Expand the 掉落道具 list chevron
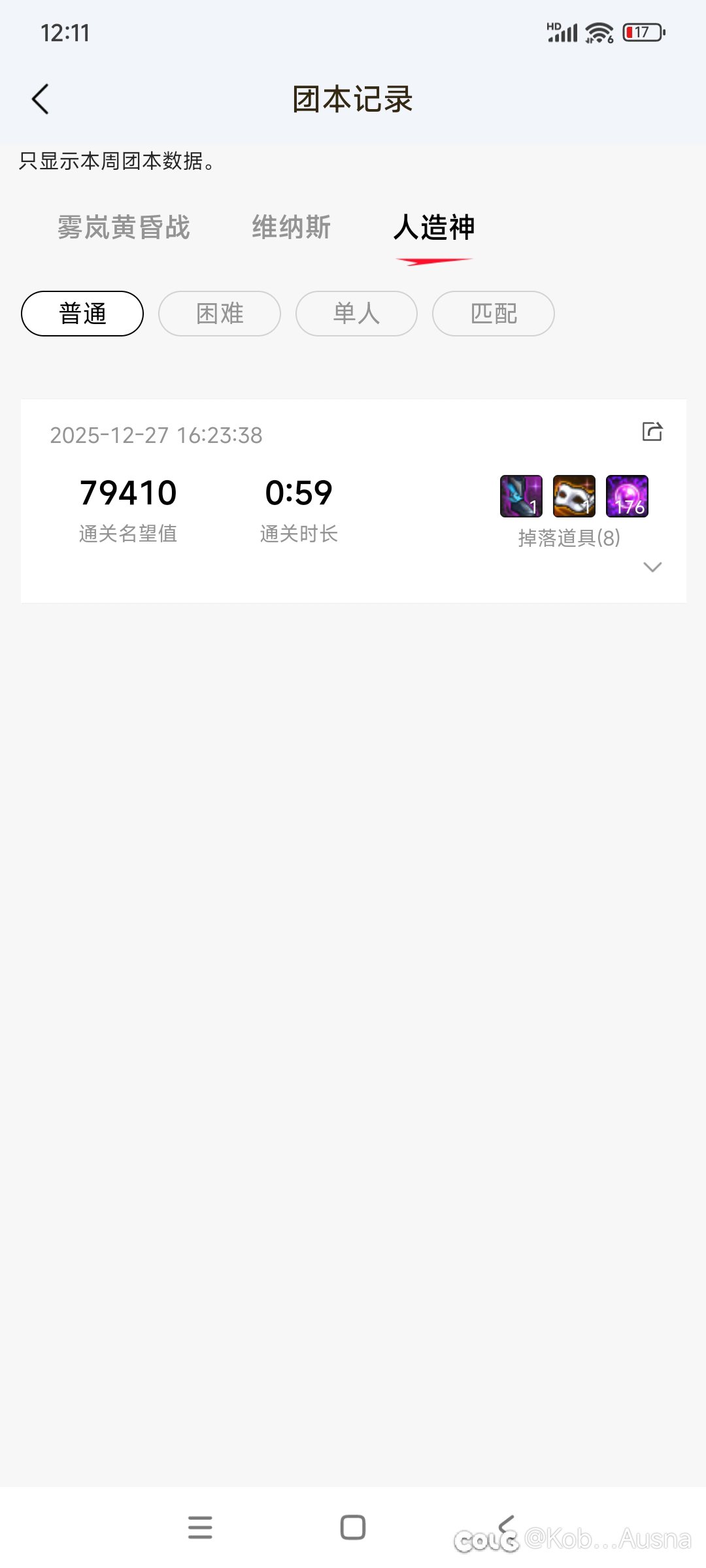Viewport: 706px width, 1568px height. tap(652, 566)
